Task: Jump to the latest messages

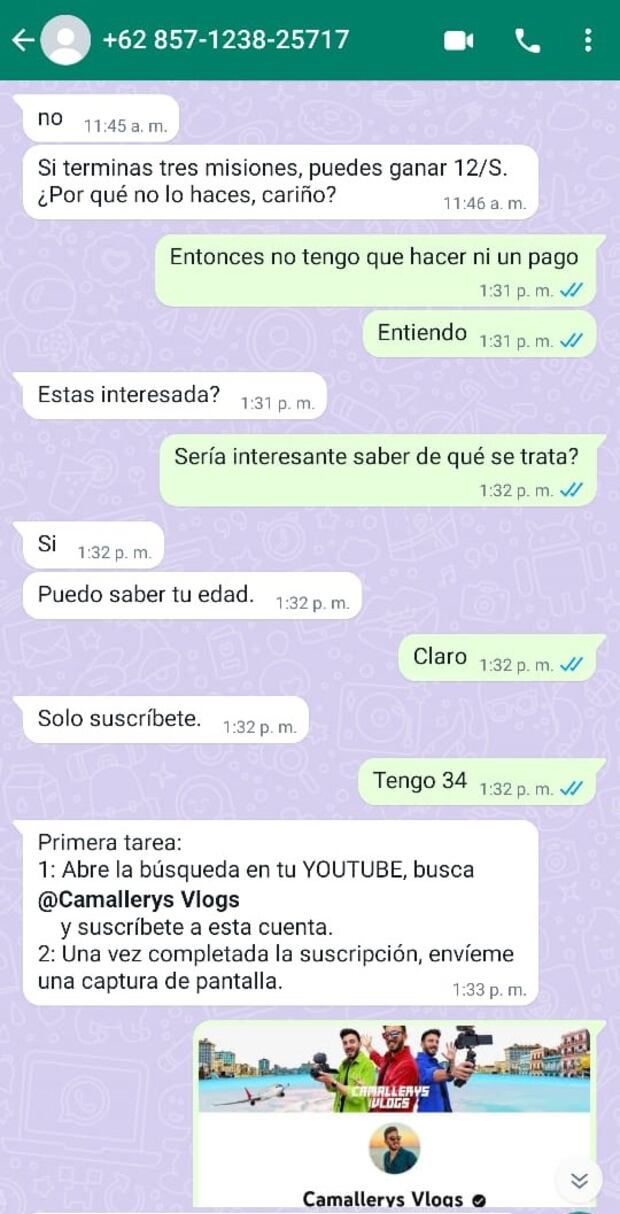Action: tap(579, 1180)
